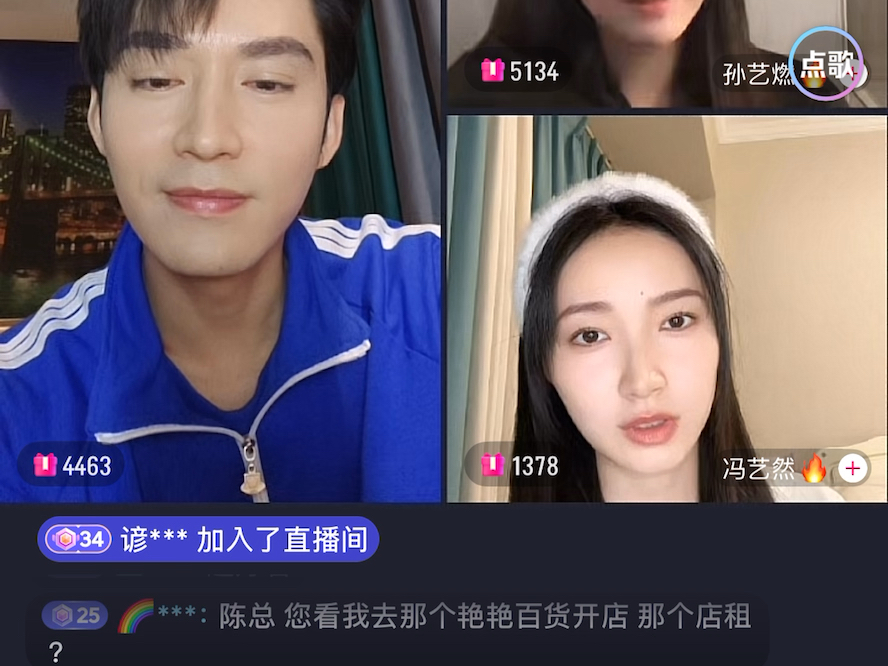Open 孙艺燃's video stream tile

[640, 50]
